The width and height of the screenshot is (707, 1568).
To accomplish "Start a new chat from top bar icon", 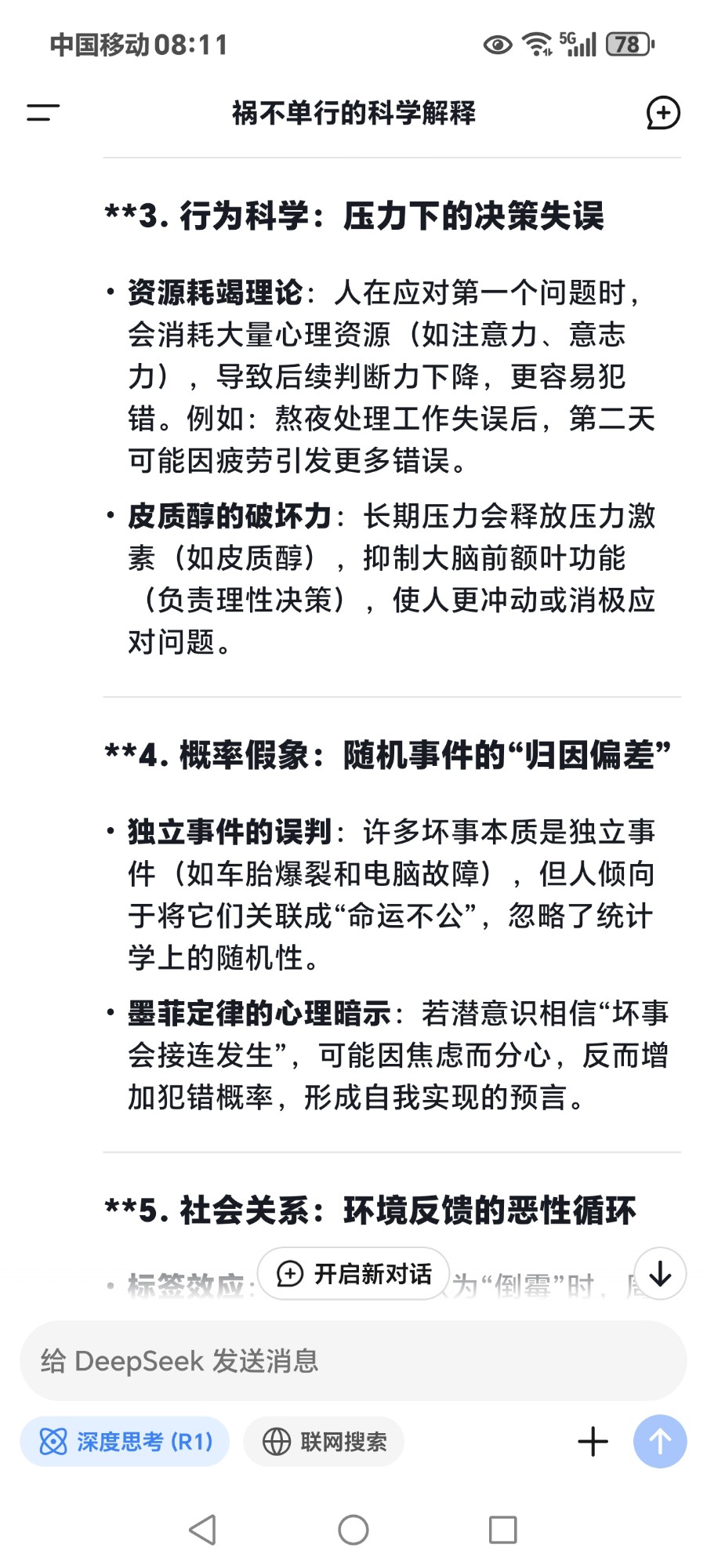I will tap(662, 113).
